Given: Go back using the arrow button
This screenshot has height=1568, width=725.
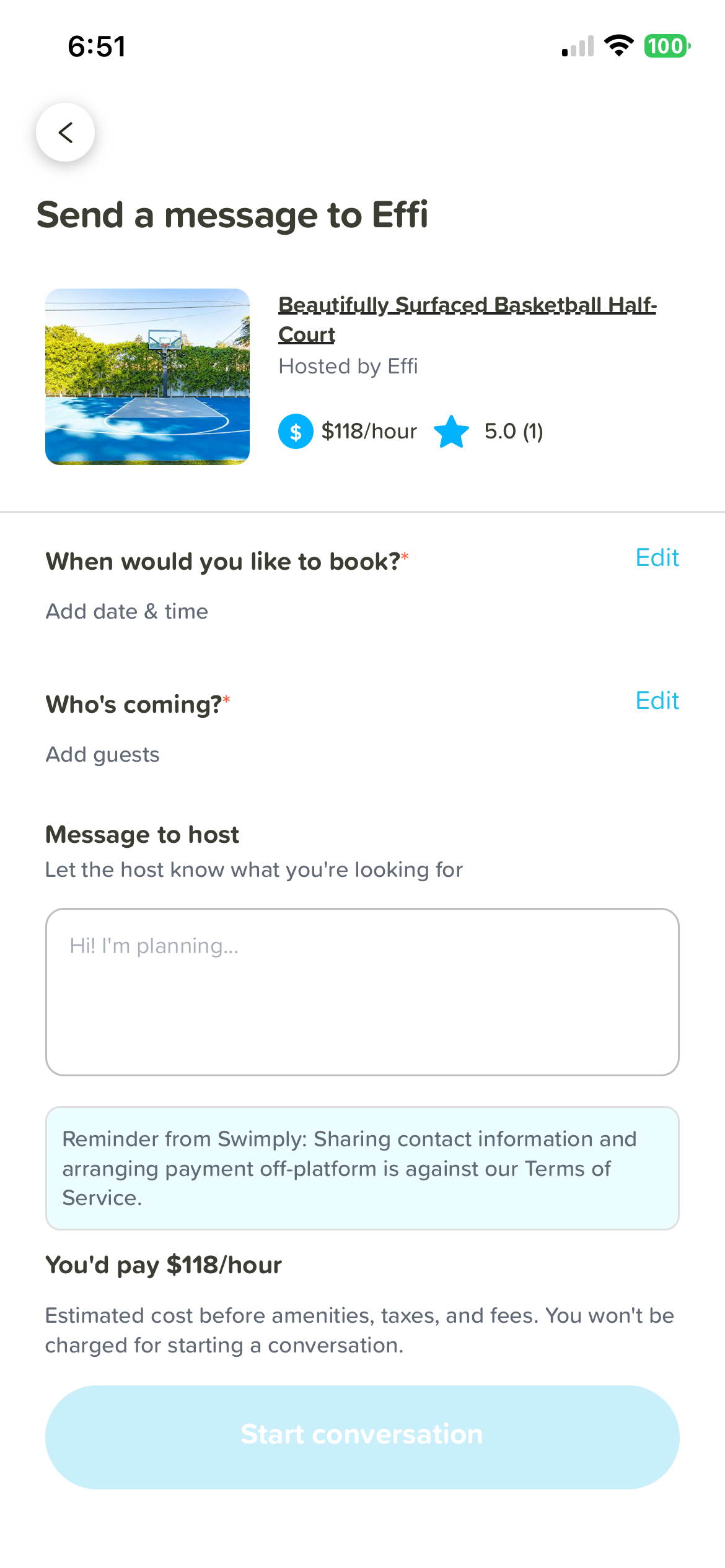Looking at the screenshot, I should tap(65, 132).
